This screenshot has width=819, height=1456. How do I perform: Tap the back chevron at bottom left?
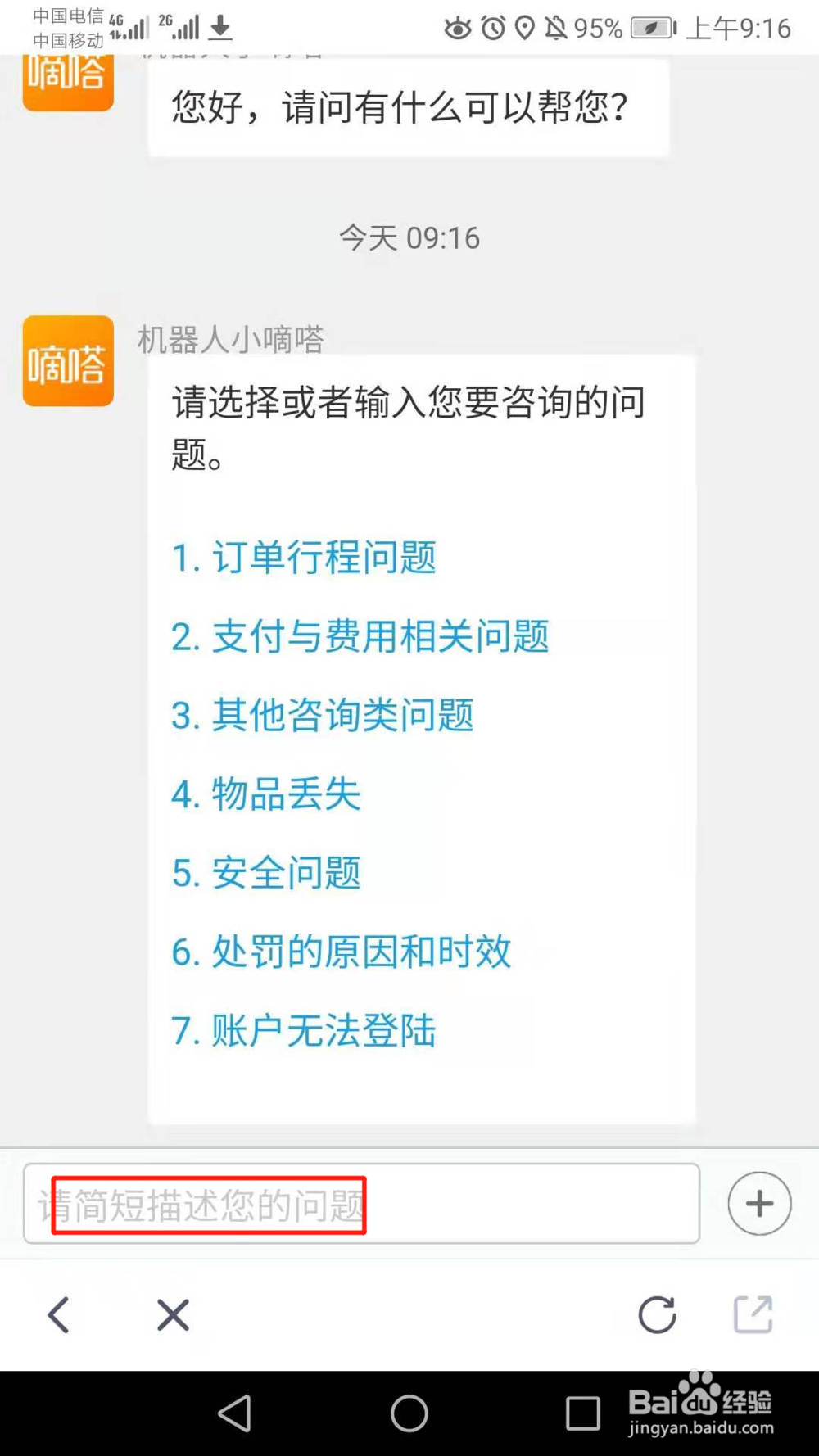point(57,1316)
